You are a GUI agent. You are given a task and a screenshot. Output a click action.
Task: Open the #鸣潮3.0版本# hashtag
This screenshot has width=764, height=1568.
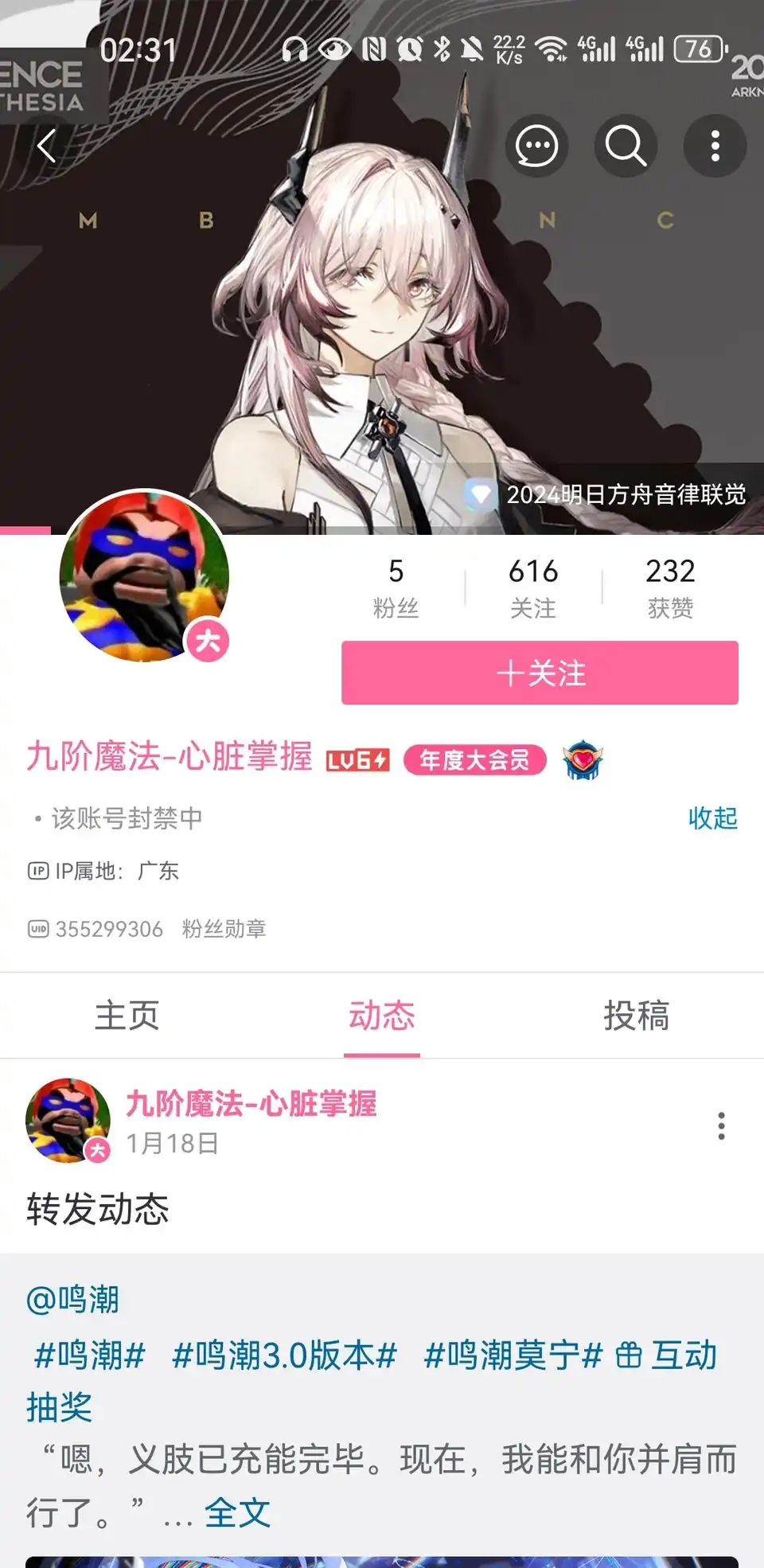(284, 1355)
